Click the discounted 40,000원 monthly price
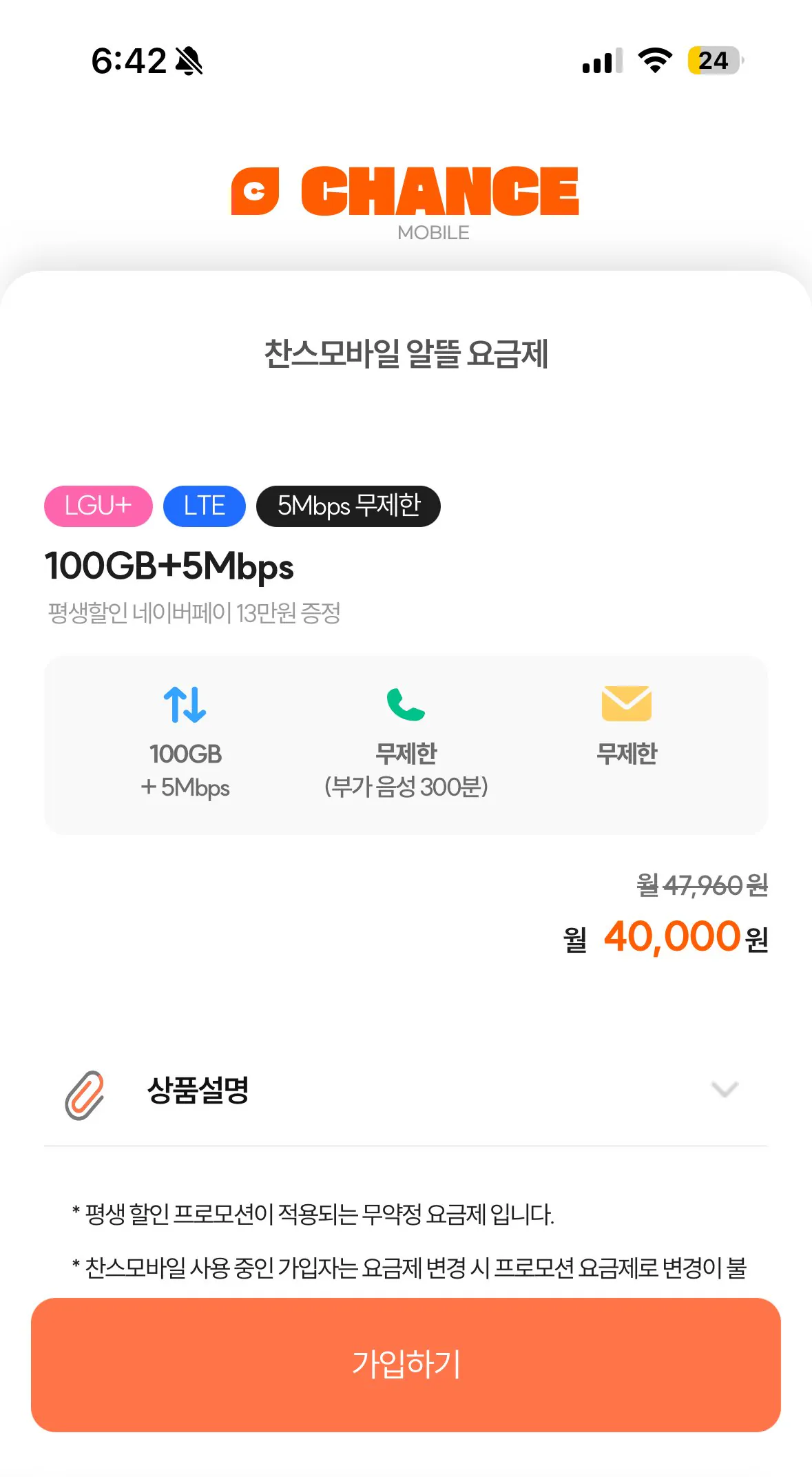Screen dimensions: 812x1477 click(x=672, y=937)
